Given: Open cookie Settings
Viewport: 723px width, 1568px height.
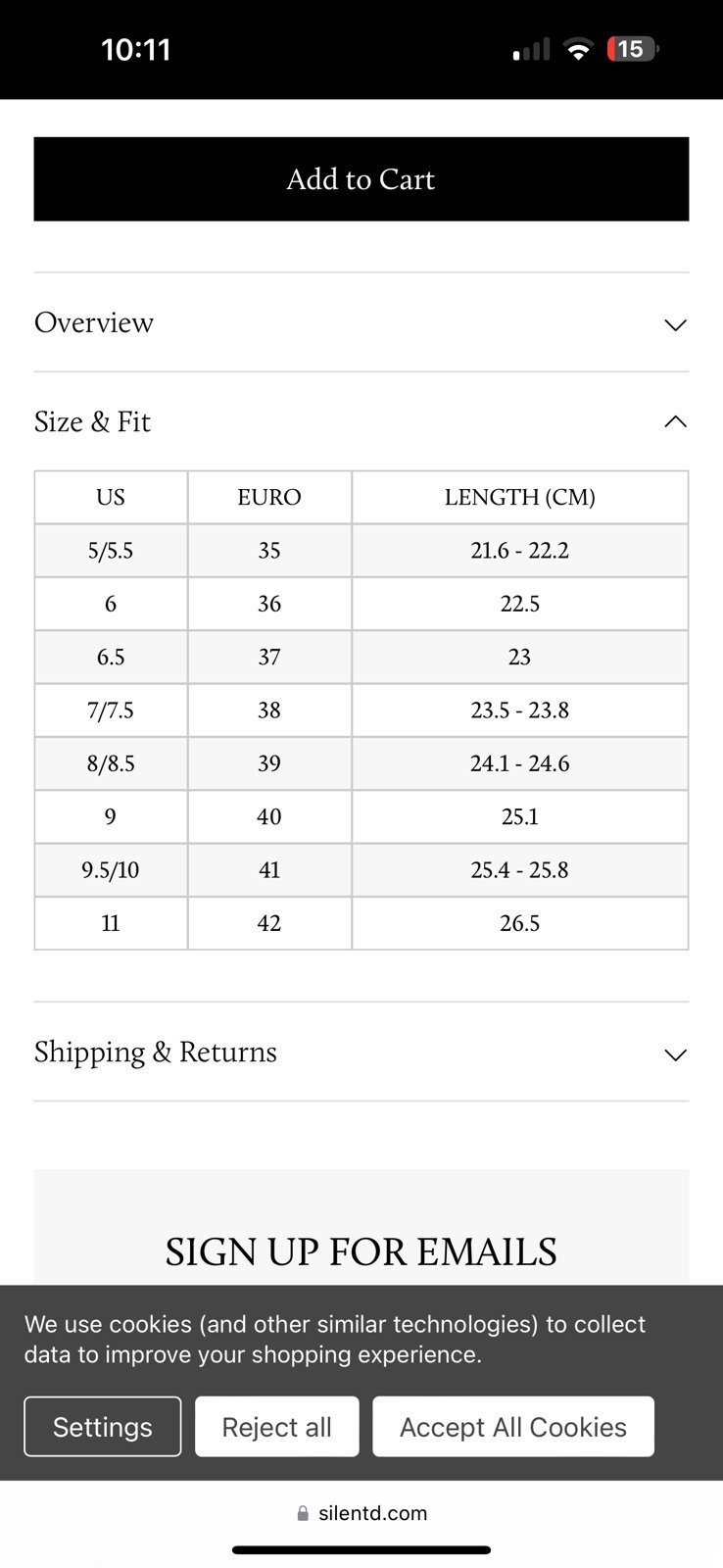Looking at the screenshot, I should click(103, 1427).
